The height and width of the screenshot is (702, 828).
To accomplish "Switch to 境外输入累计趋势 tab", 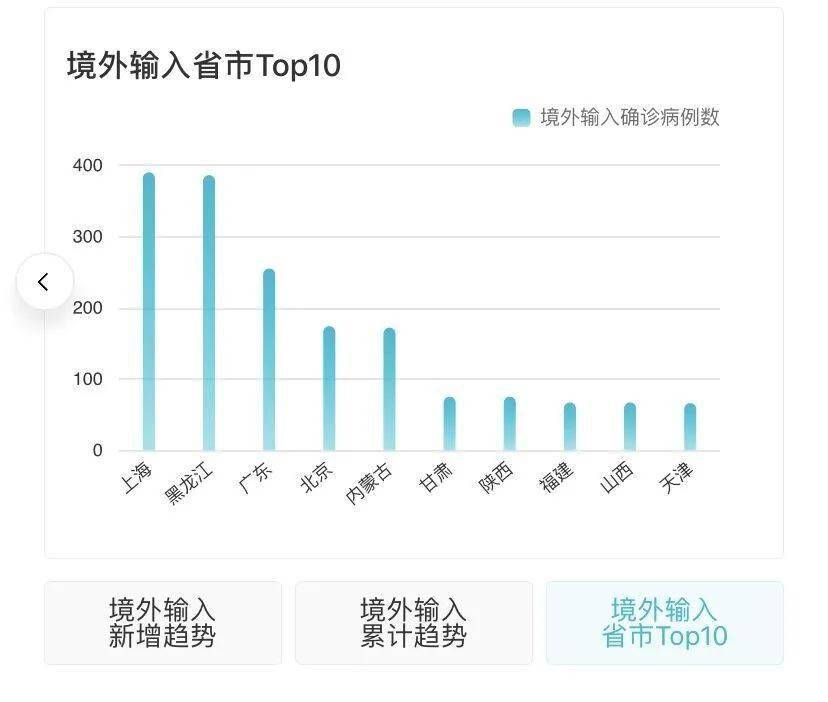I will tap(413, 622).
